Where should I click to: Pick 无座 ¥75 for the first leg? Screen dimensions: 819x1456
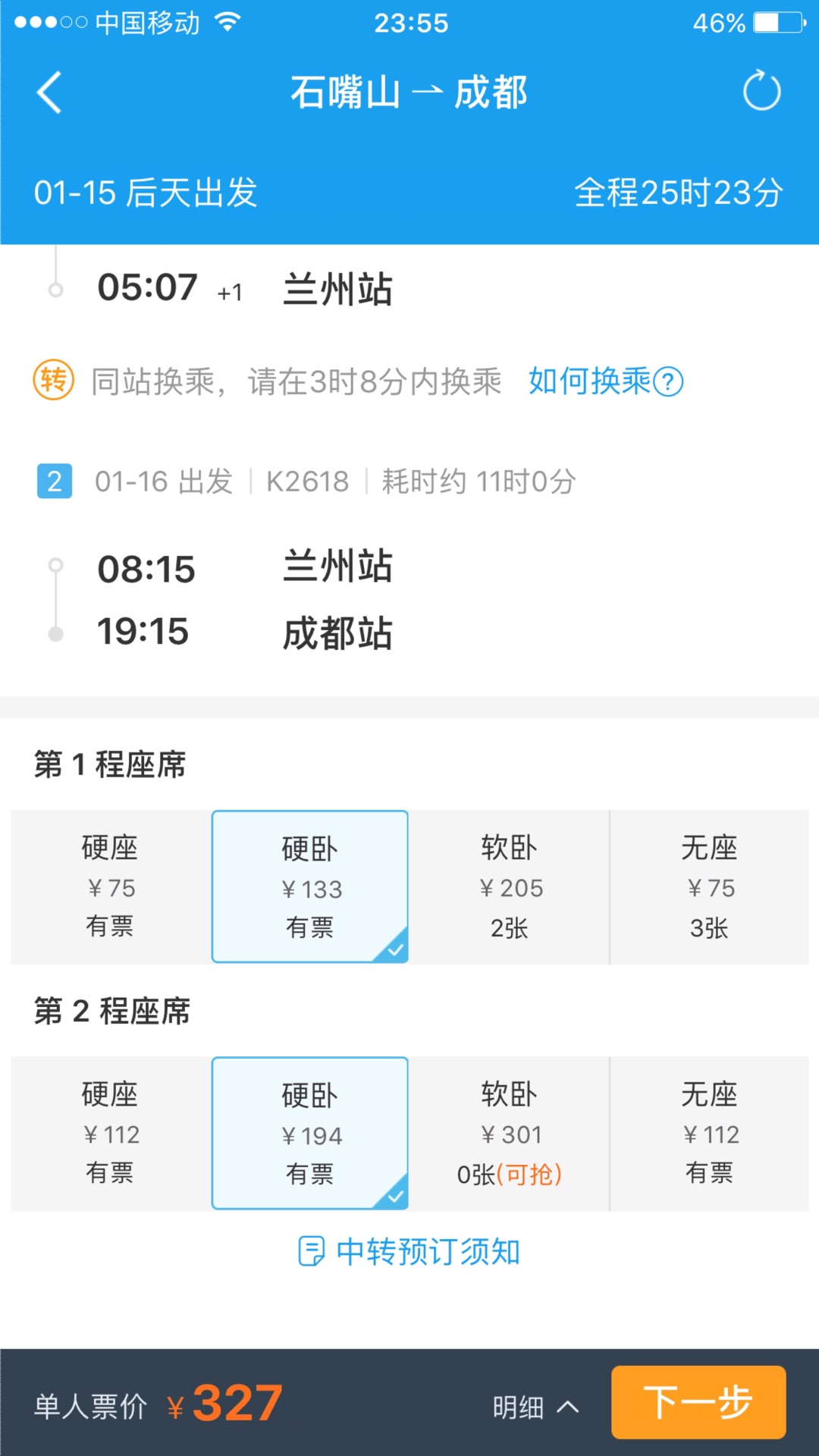pos(710,887)
